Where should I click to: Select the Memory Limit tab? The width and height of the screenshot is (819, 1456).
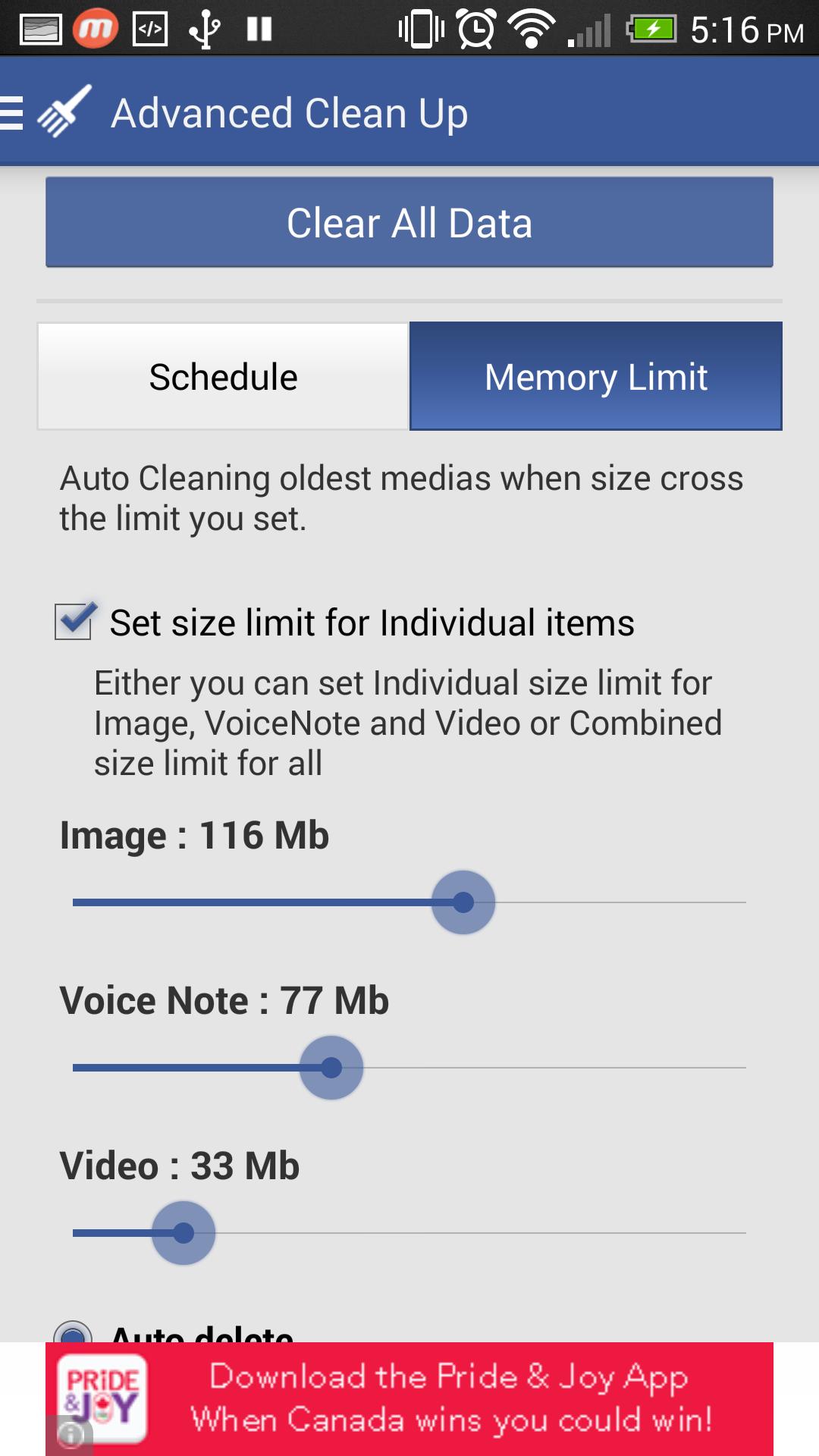[x=595, y=375]
